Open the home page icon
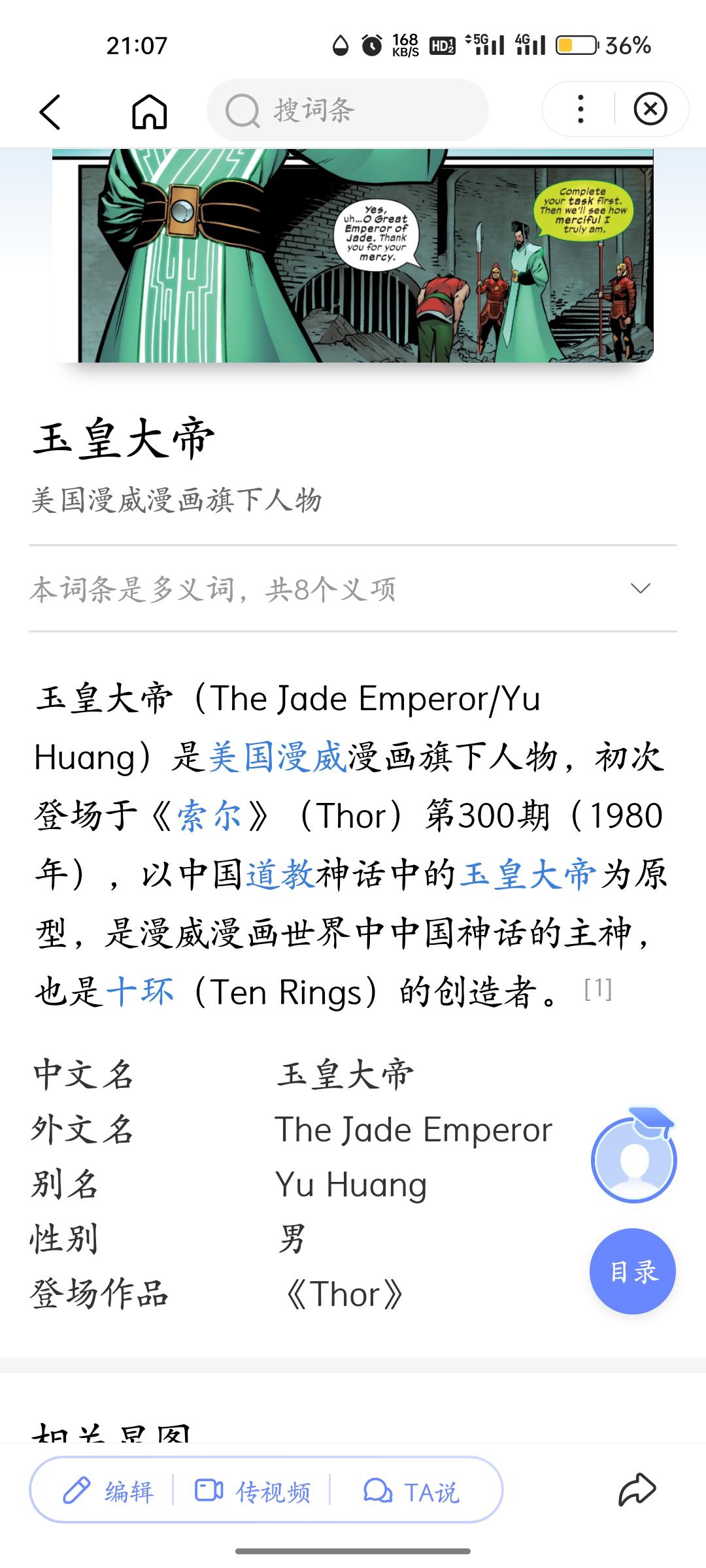 150,111
